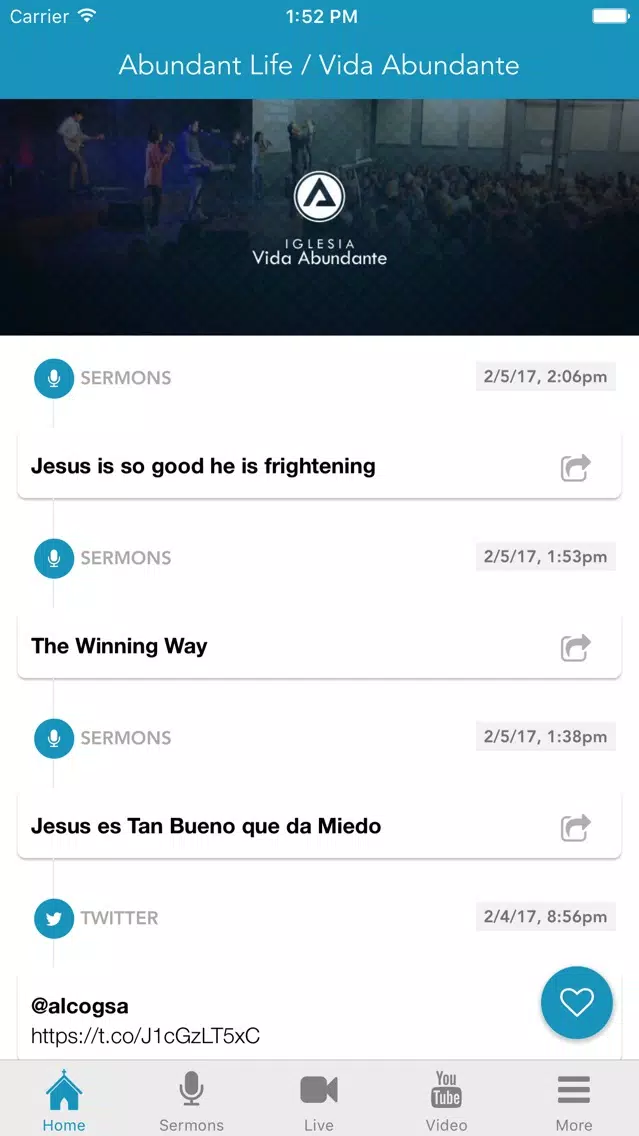639x1136 pixels.
Task: Open 'The Winning Way' sermon card
Action: click(320, 646)
